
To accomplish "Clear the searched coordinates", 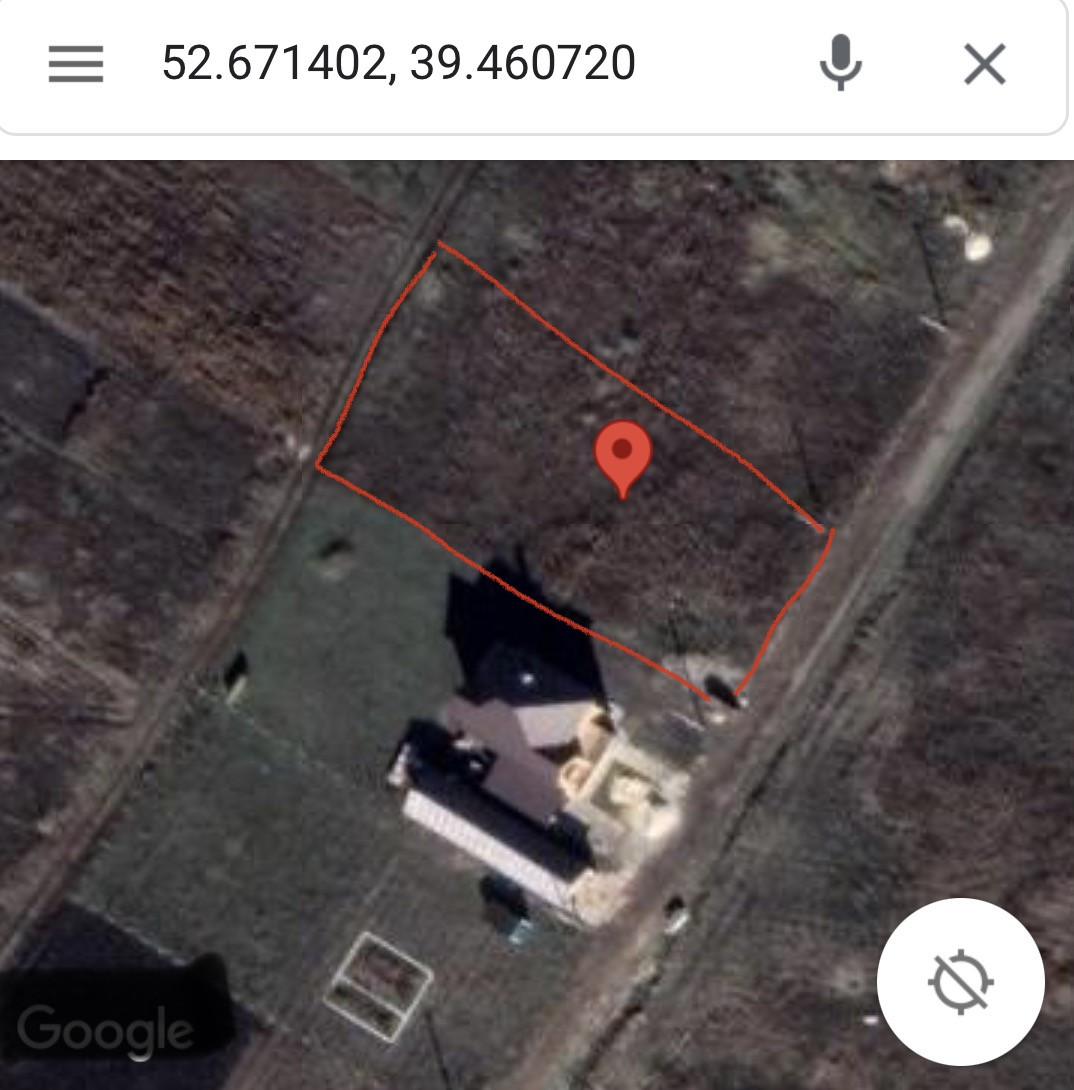I will [984, 65].
